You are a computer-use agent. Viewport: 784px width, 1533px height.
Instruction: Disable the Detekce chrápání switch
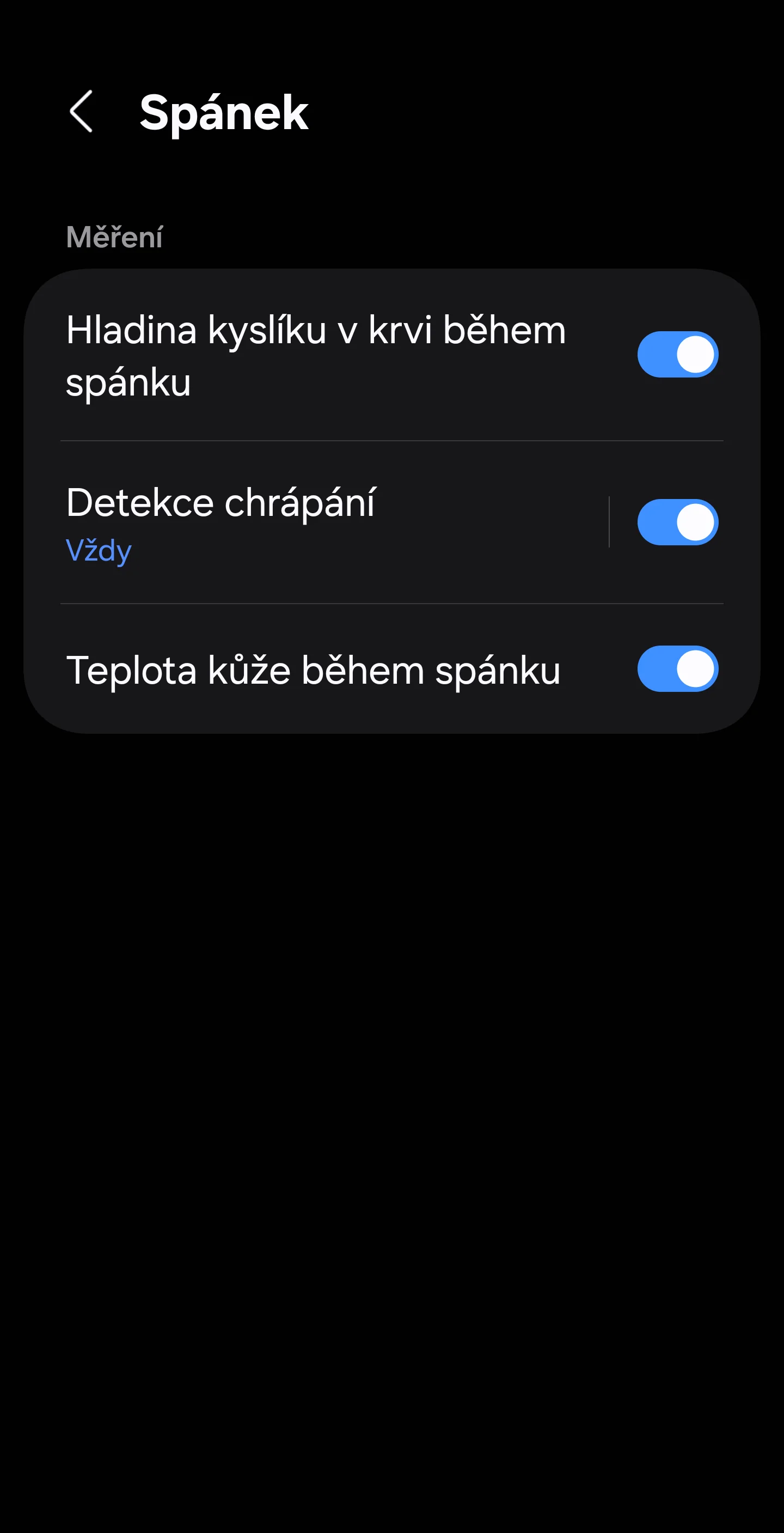[677, 522]
